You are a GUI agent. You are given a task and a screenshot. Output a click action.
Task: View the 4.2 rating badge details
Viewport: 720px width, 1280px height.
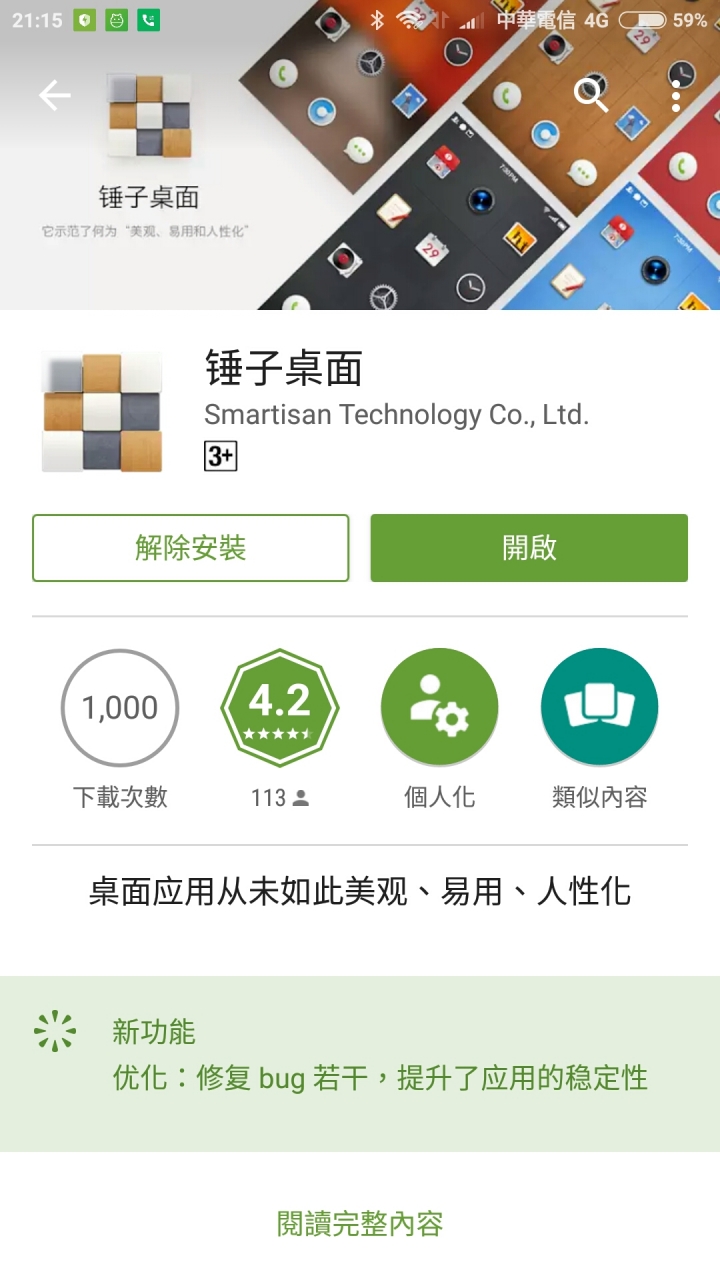(x=280, y=707)
